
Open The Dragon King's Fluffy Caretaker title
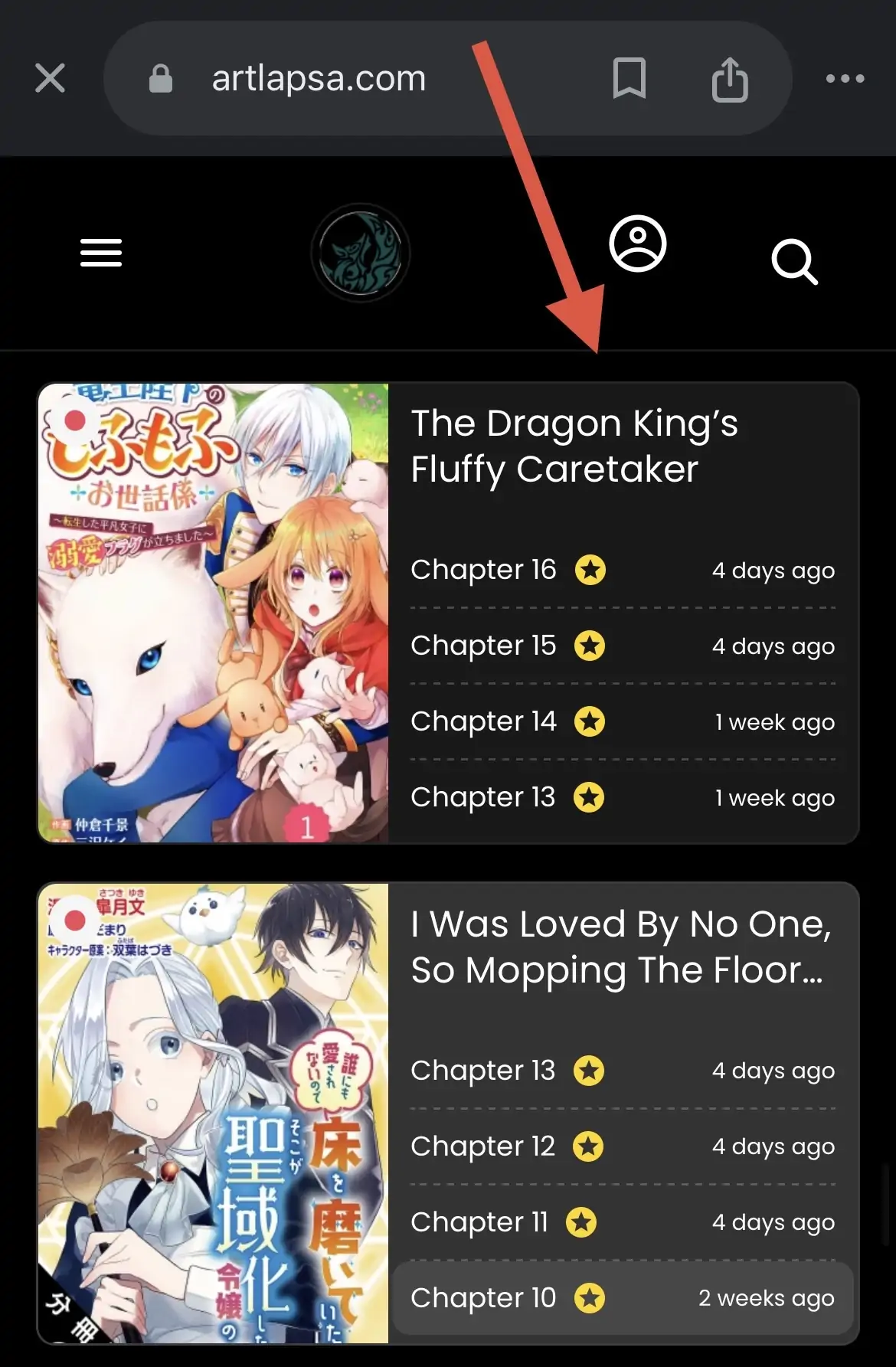(x=574, y=446)
